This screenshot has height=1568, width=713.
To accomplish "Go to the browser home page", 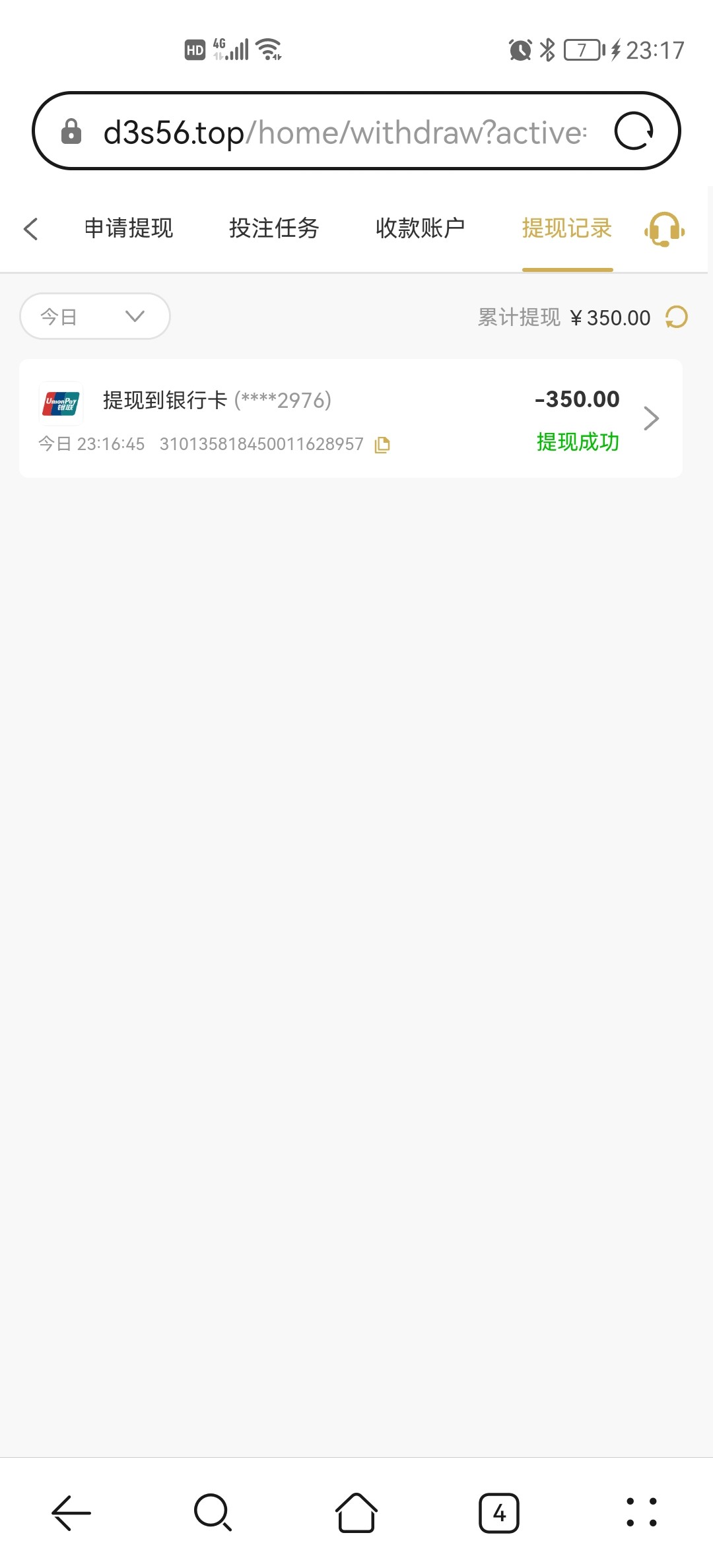I will pos(356,1513).
